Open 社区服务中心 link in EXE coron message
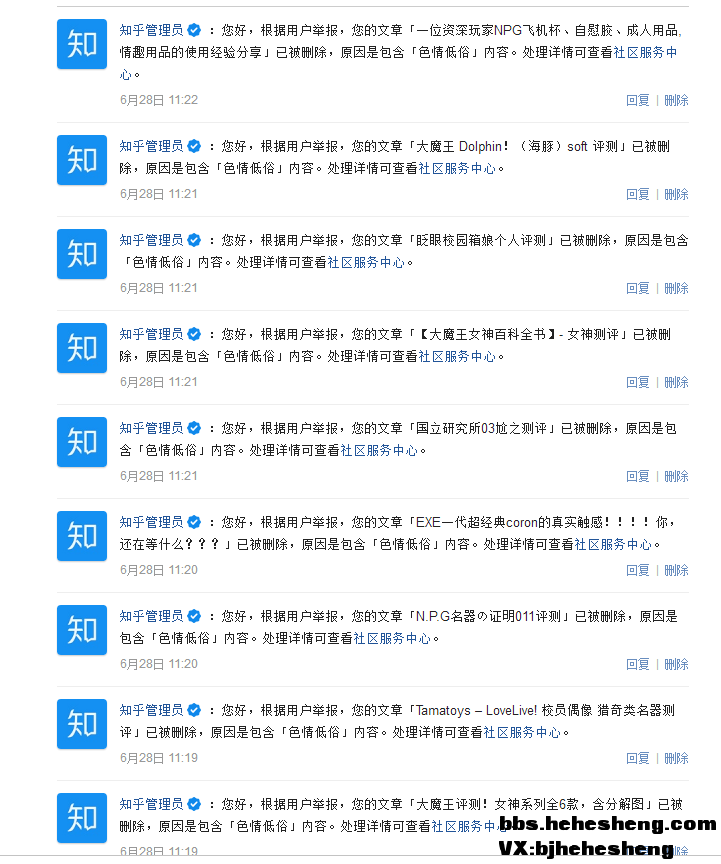Image resolution: width=721 pixels, height=864 pixels. [x=613, y=544]
